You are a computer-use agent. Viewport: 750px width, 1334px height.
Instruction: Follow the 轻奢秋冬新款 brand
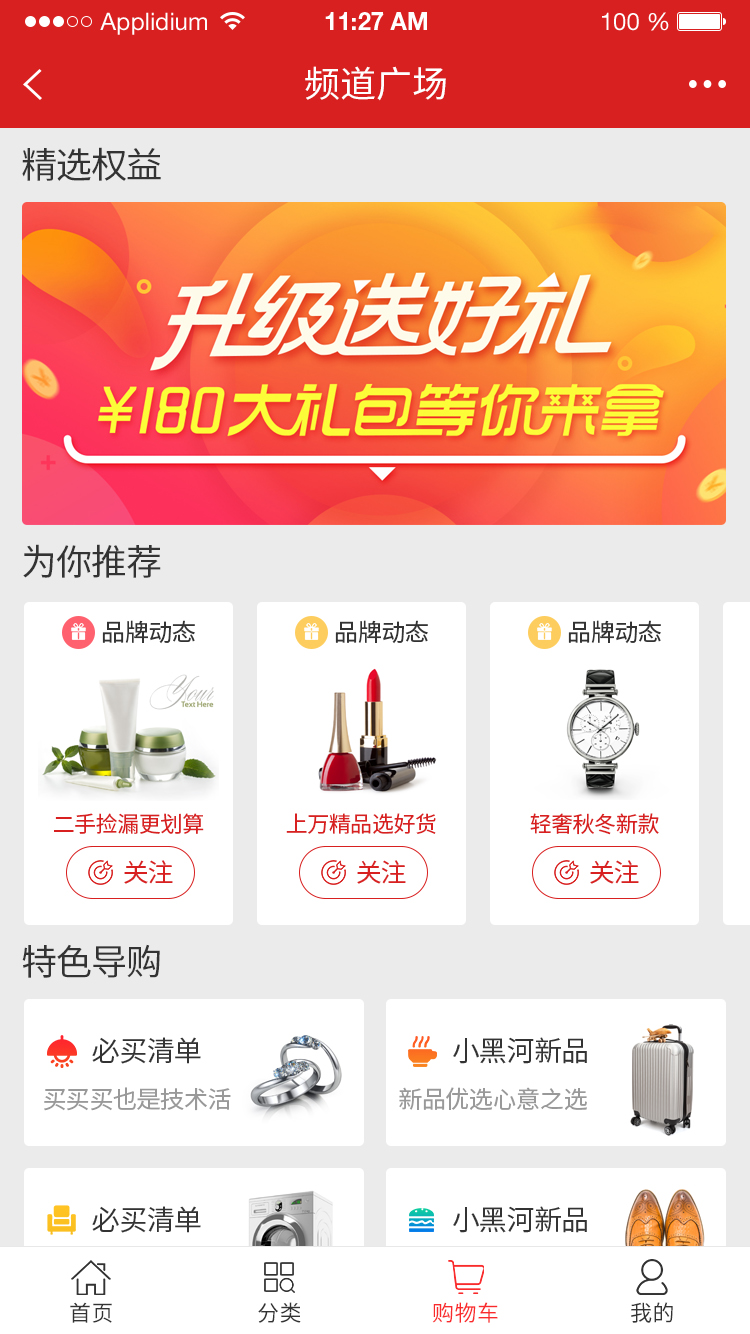(x=596, y=873)
